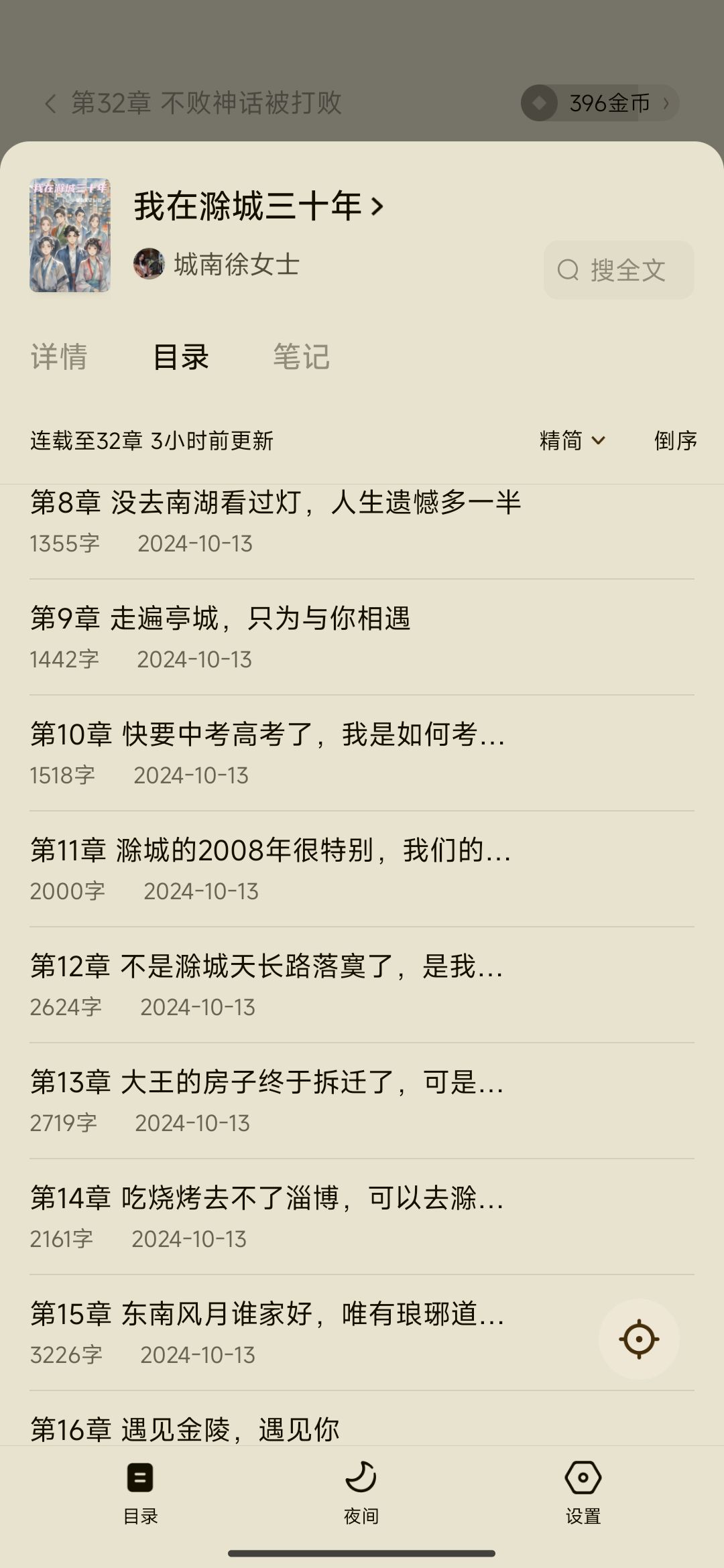Locate current chapter with target icon
724x1568 pixels.
(x=639, y=1340)
